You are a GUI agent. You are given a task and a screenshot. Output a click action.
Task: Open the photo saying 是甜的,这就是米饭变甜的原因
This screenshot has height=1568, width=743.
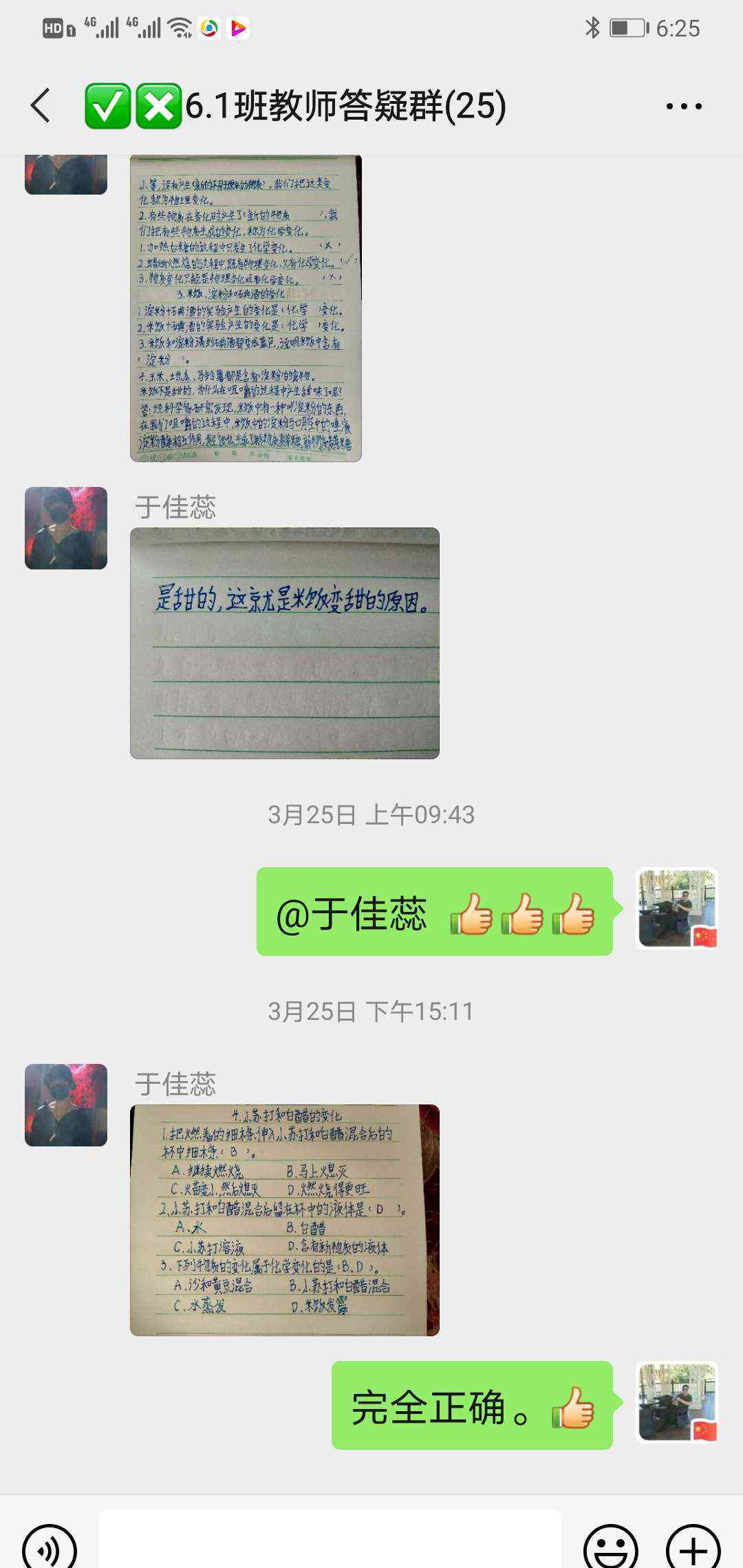(x=284, y=643)
